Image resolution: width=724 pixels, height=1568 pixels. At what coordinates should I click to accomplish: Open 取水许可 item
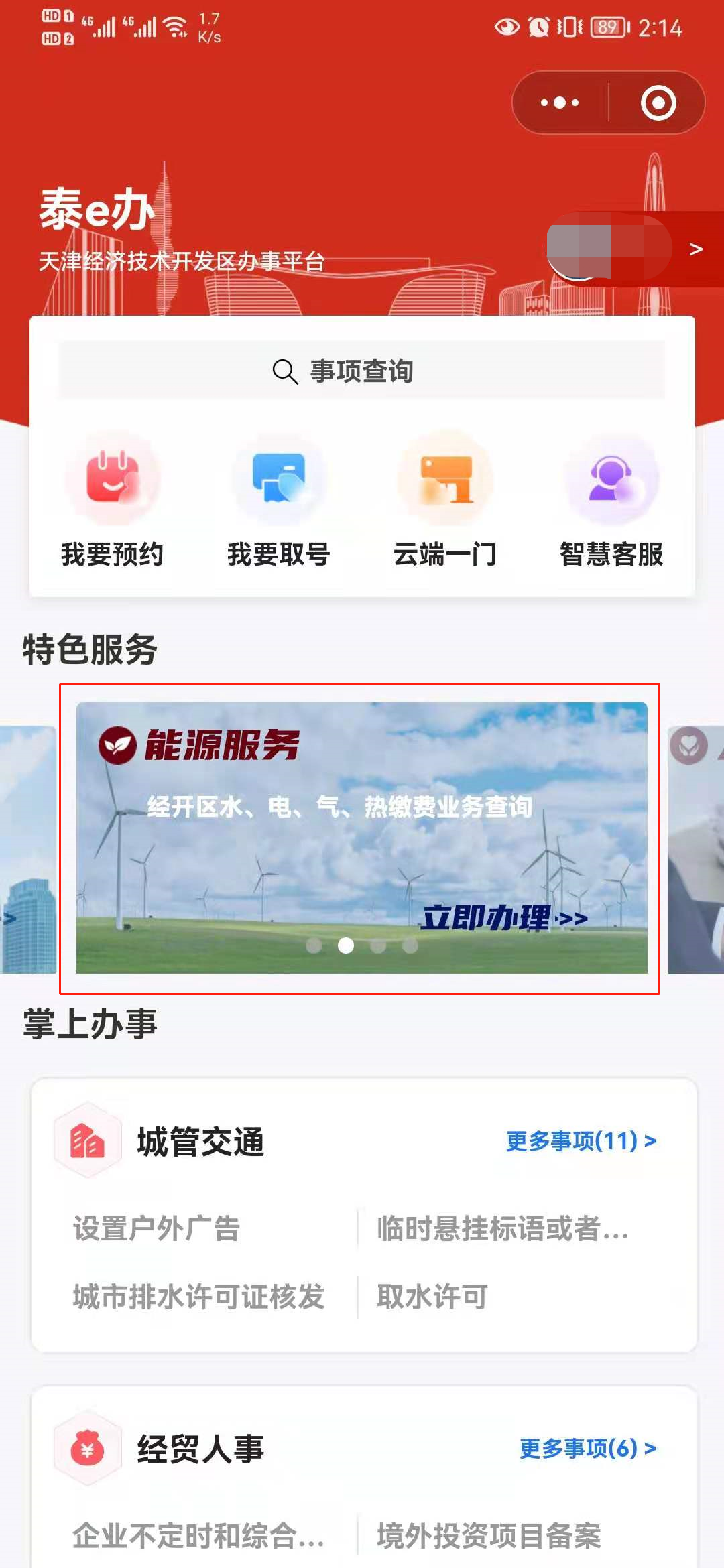[432, 1297]
